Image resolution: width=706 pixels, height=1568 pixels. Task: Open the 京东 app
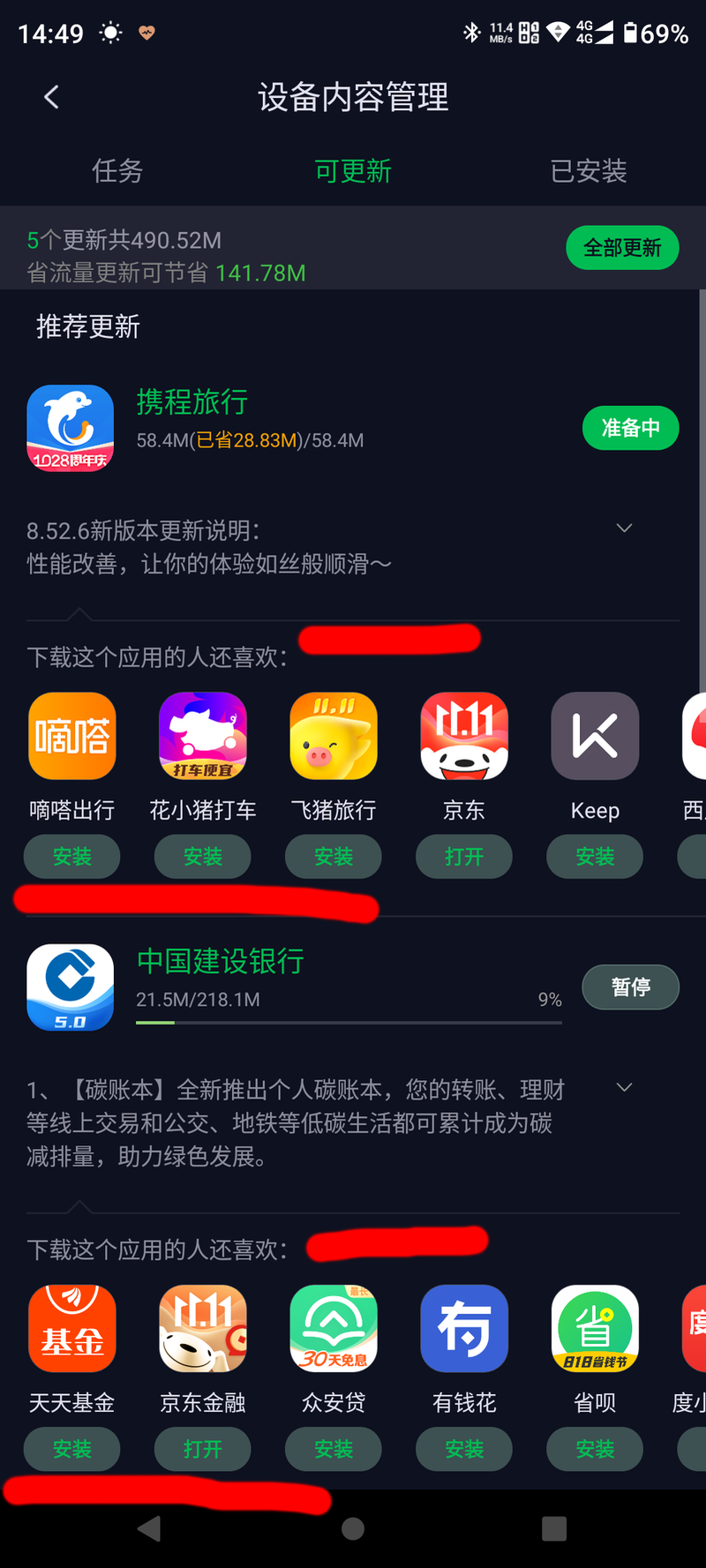(x=464, y=857)
